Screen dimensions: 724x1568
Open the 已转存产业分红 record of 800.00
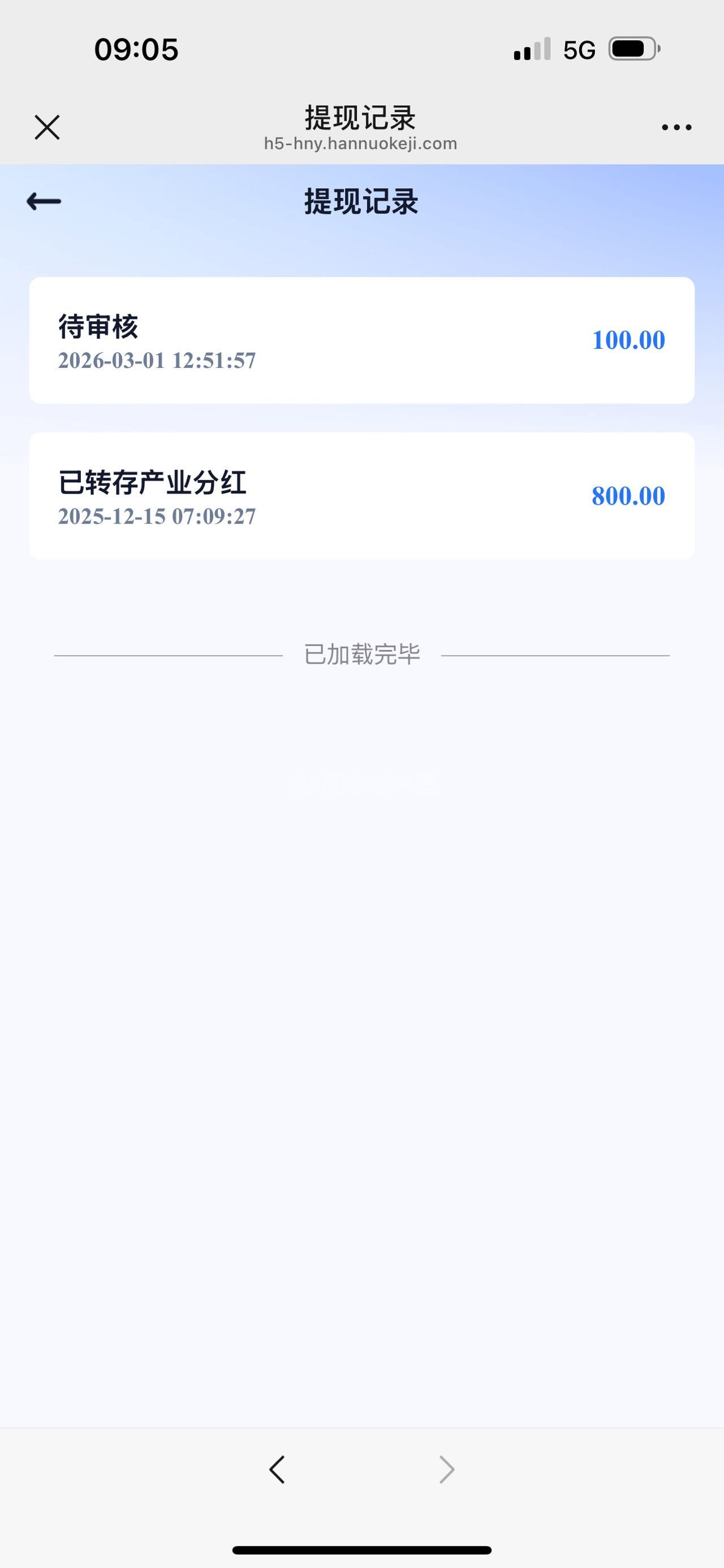pos(361,496)
